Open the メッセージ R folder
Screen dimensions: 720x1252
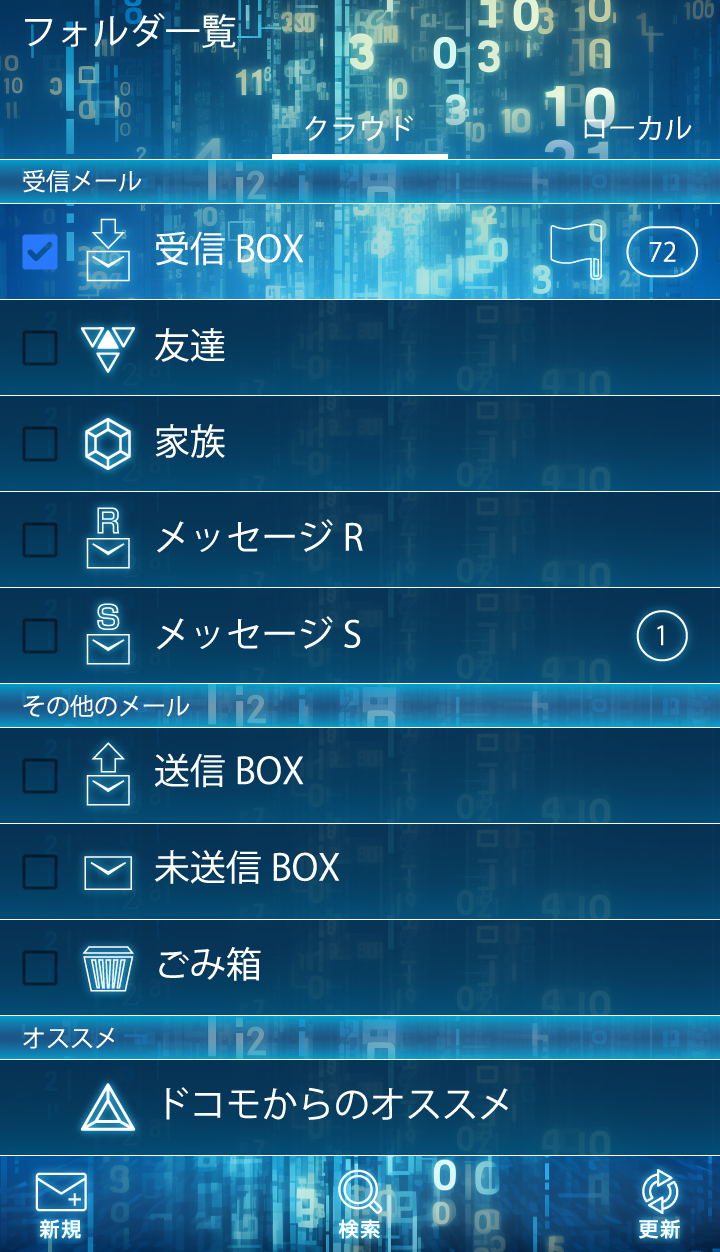click(x=260, y=538)
